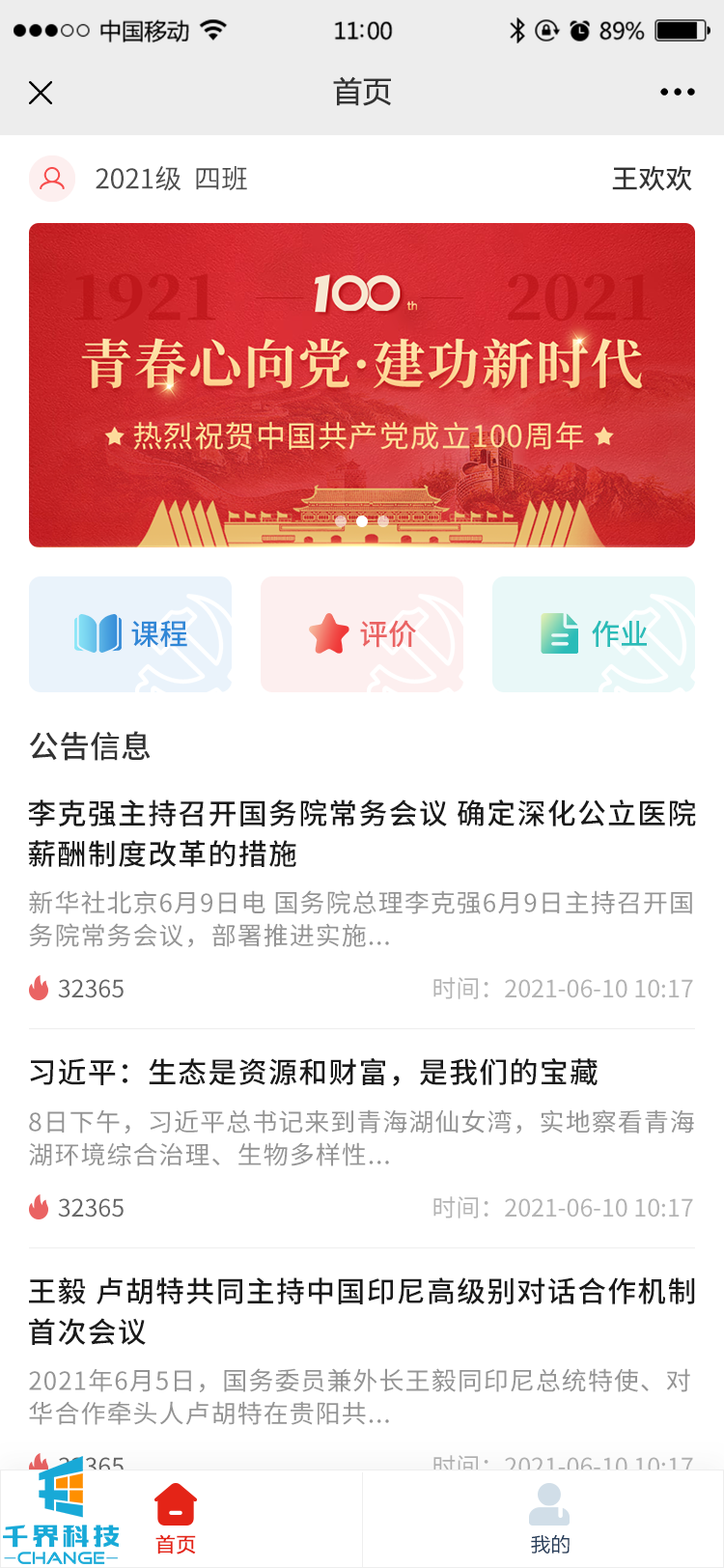The image size is (724, 1568).
Task: Switch to the 首页 tab
Action: (x=176, y=1520)
